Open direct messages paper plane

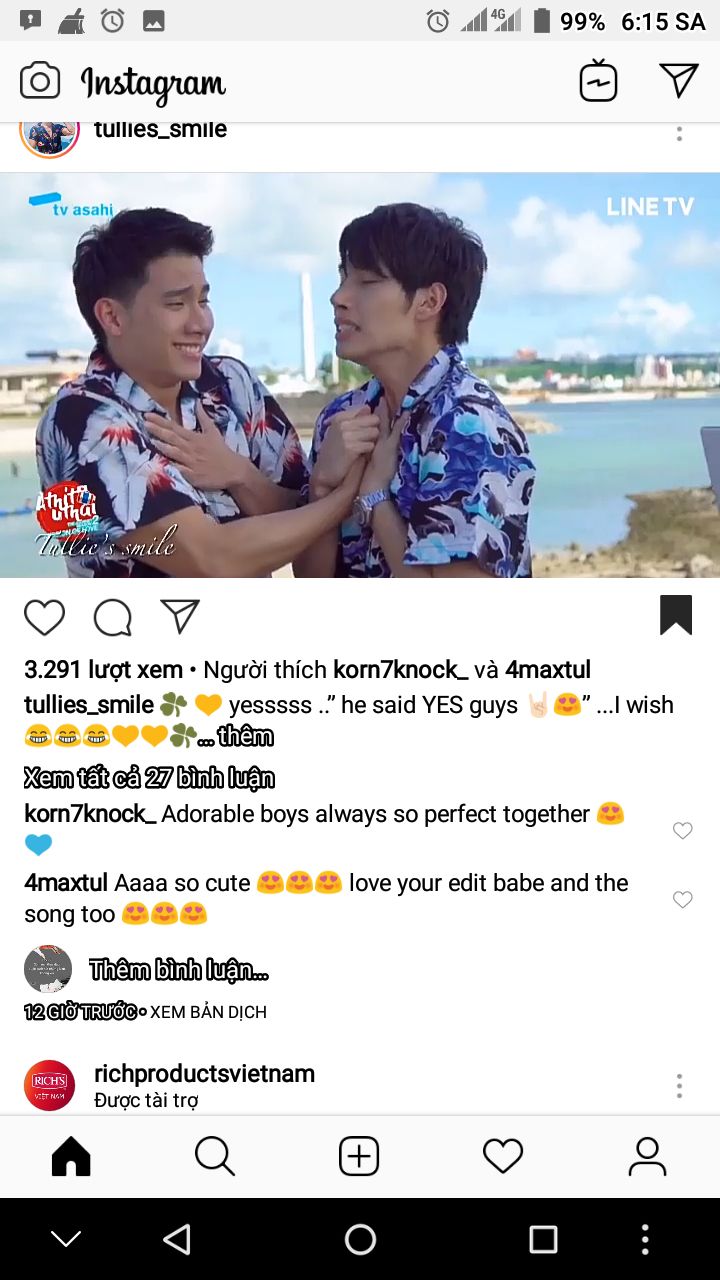click(678, 81)
